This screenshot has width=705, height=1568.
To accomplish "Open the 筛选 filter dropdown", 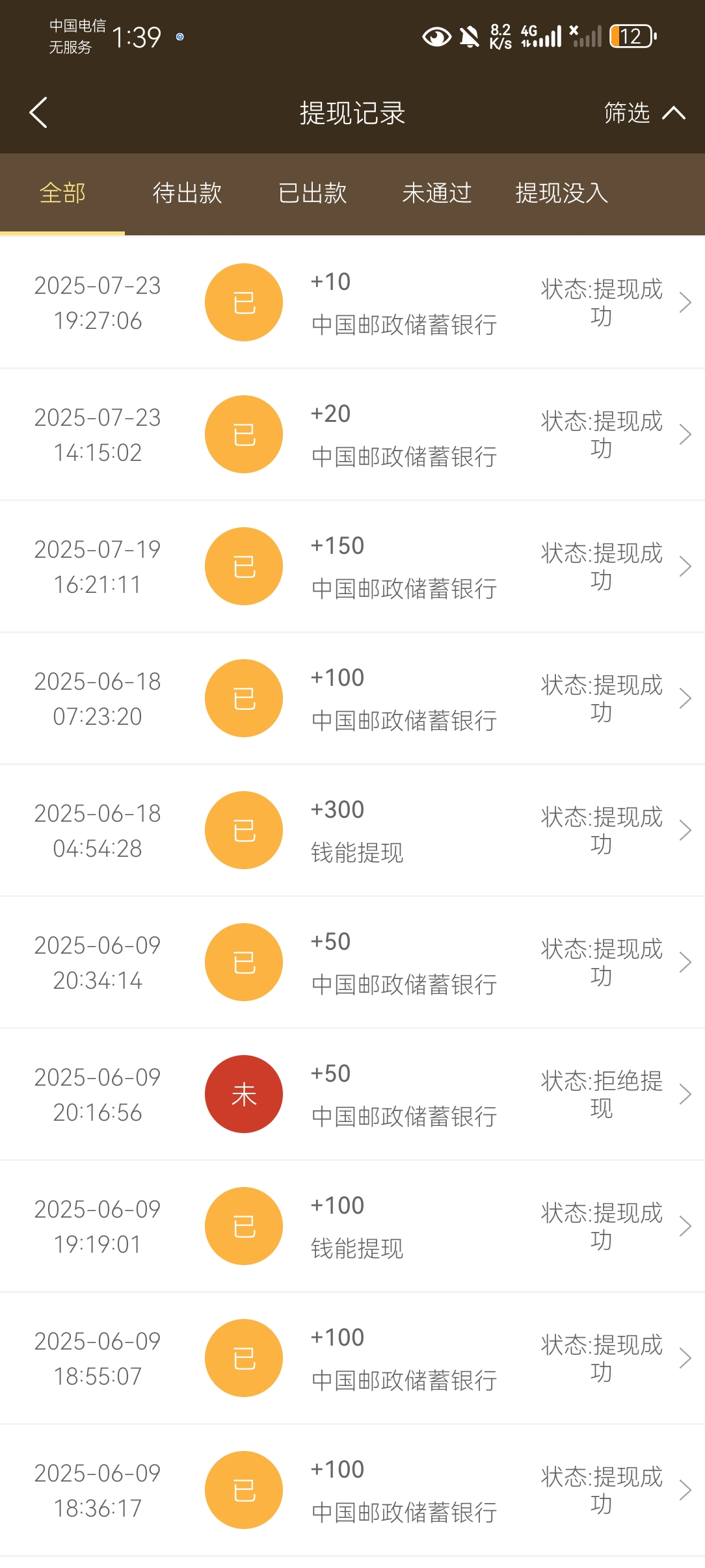I will [643, 113].
